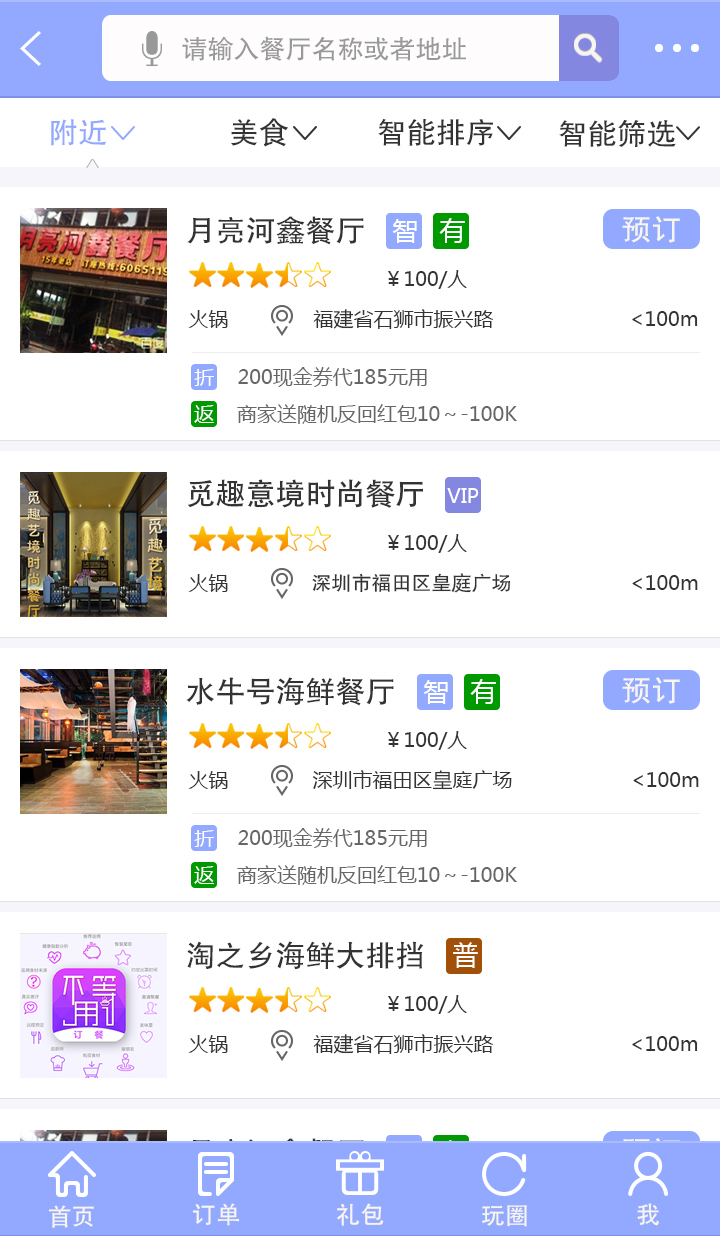Tap the 首页 home icon
720x1236 pixels.
[x=72, y=1185]
